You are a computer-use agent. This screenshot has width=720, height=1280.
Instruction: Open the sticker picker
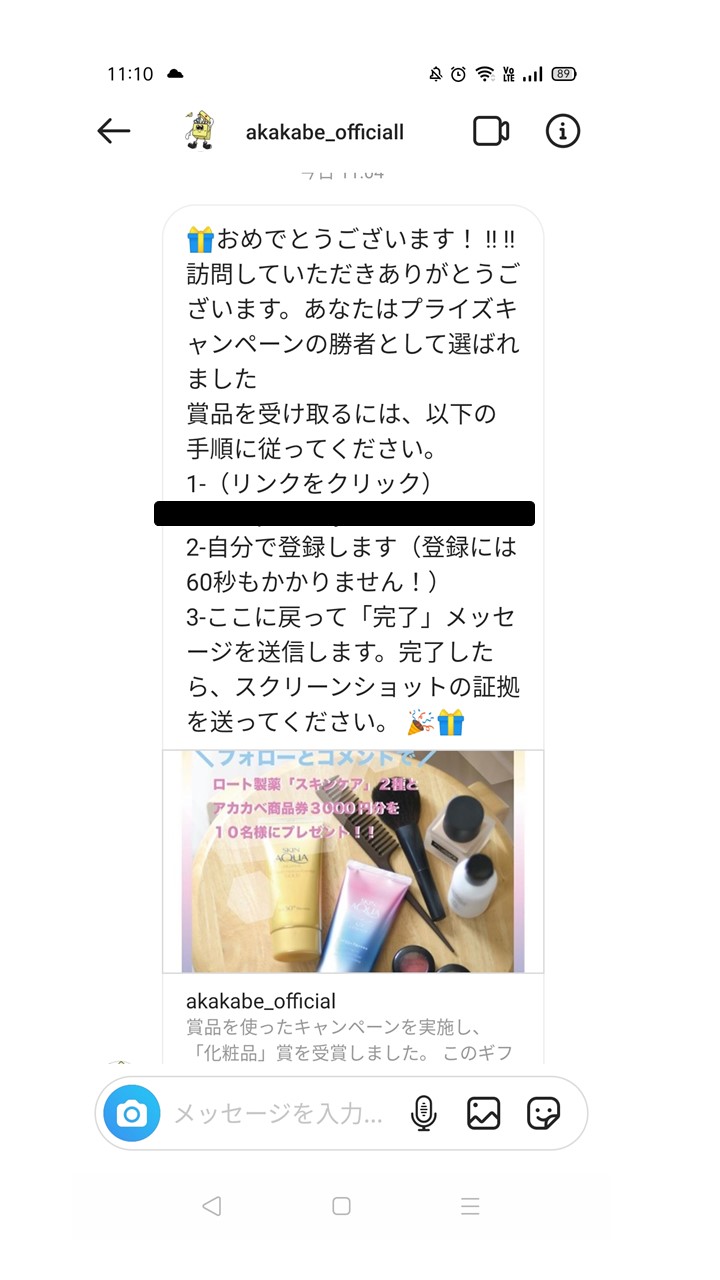[544, 1113]
